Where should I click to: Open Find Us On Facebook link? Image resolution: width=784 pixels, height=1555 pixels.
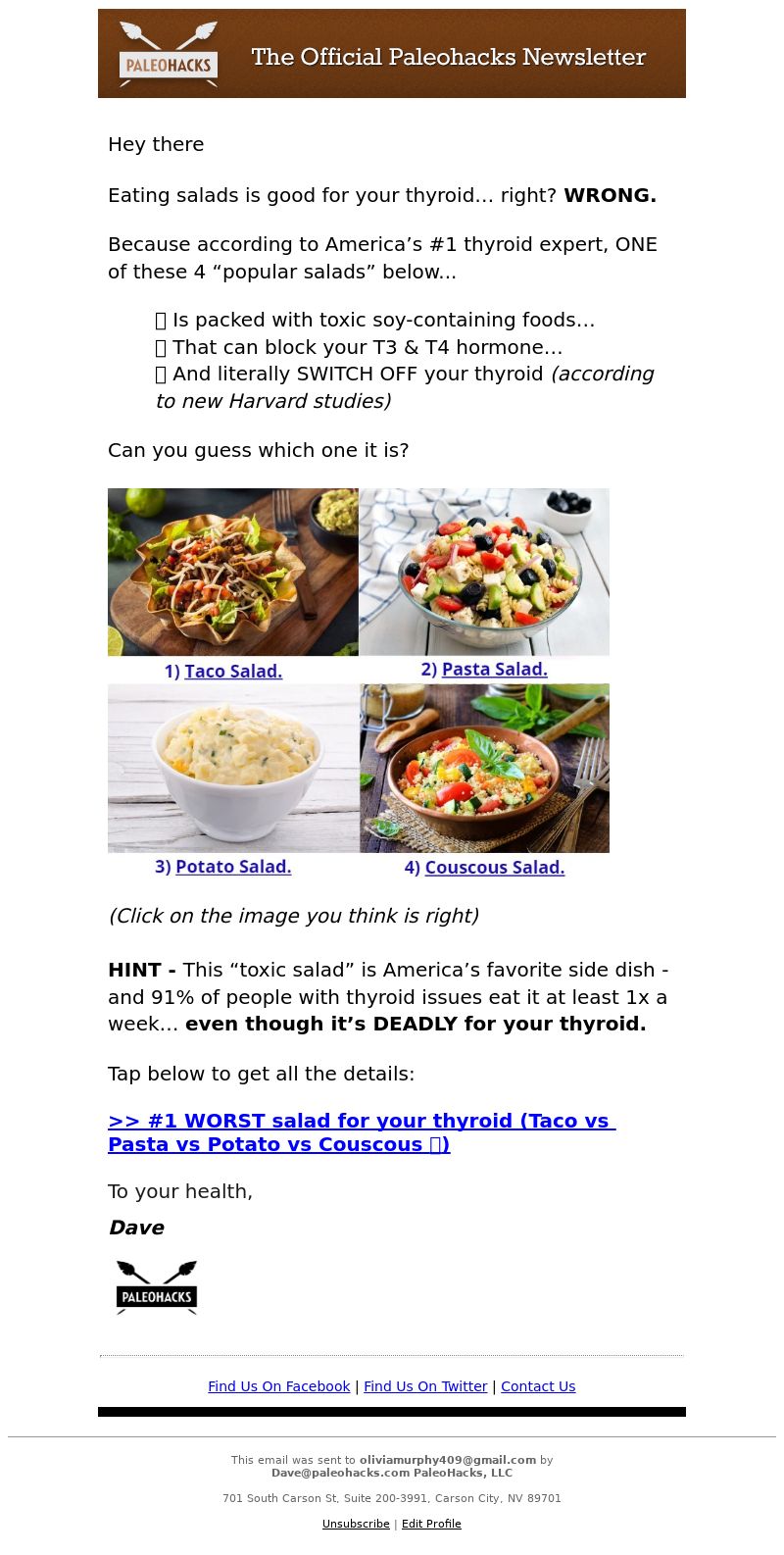(x=278, y=1386)
